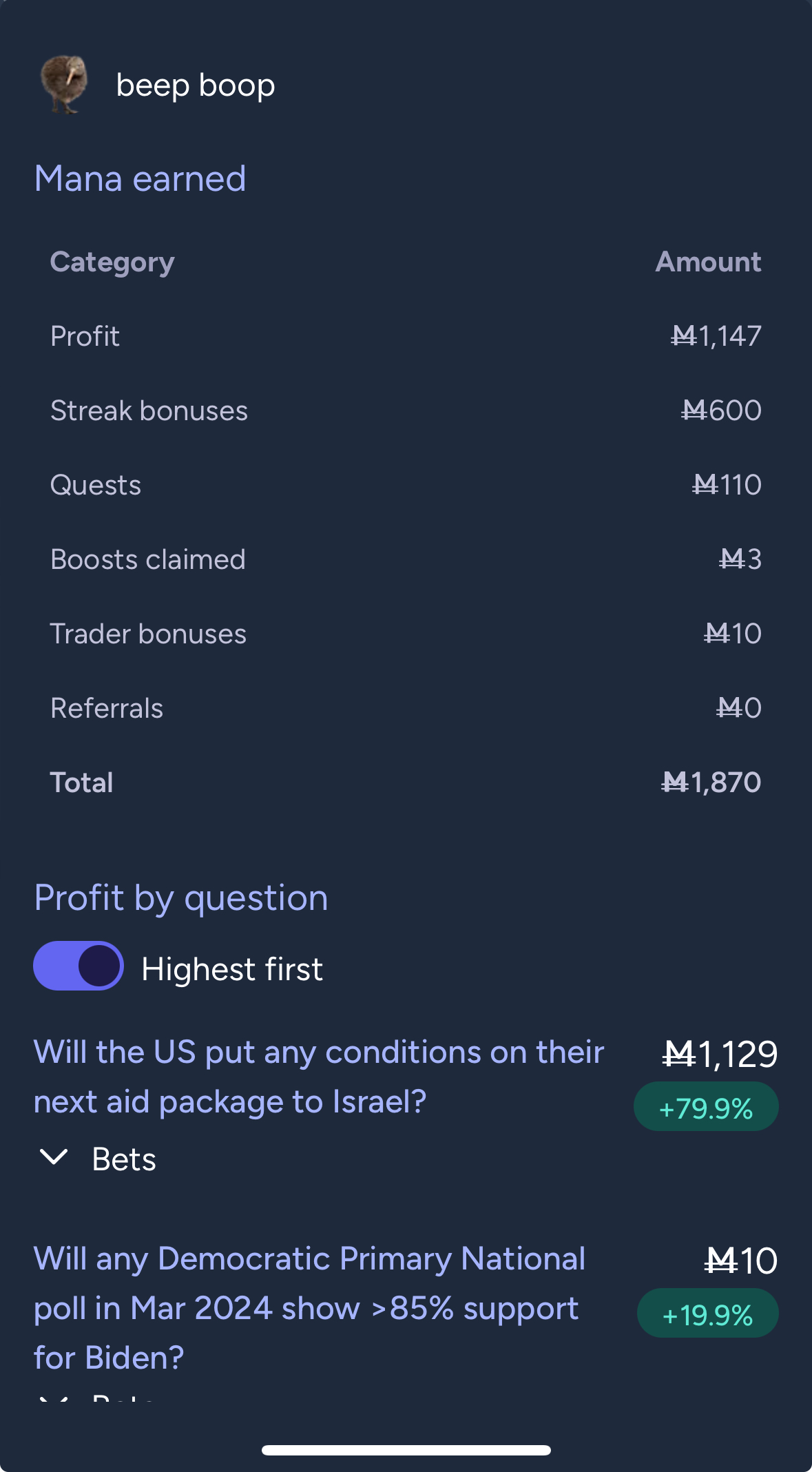Image resolution: width=812 pixels, height=1472 pixels.
Task: Open beep boop's profile
Action: [195, 85]
